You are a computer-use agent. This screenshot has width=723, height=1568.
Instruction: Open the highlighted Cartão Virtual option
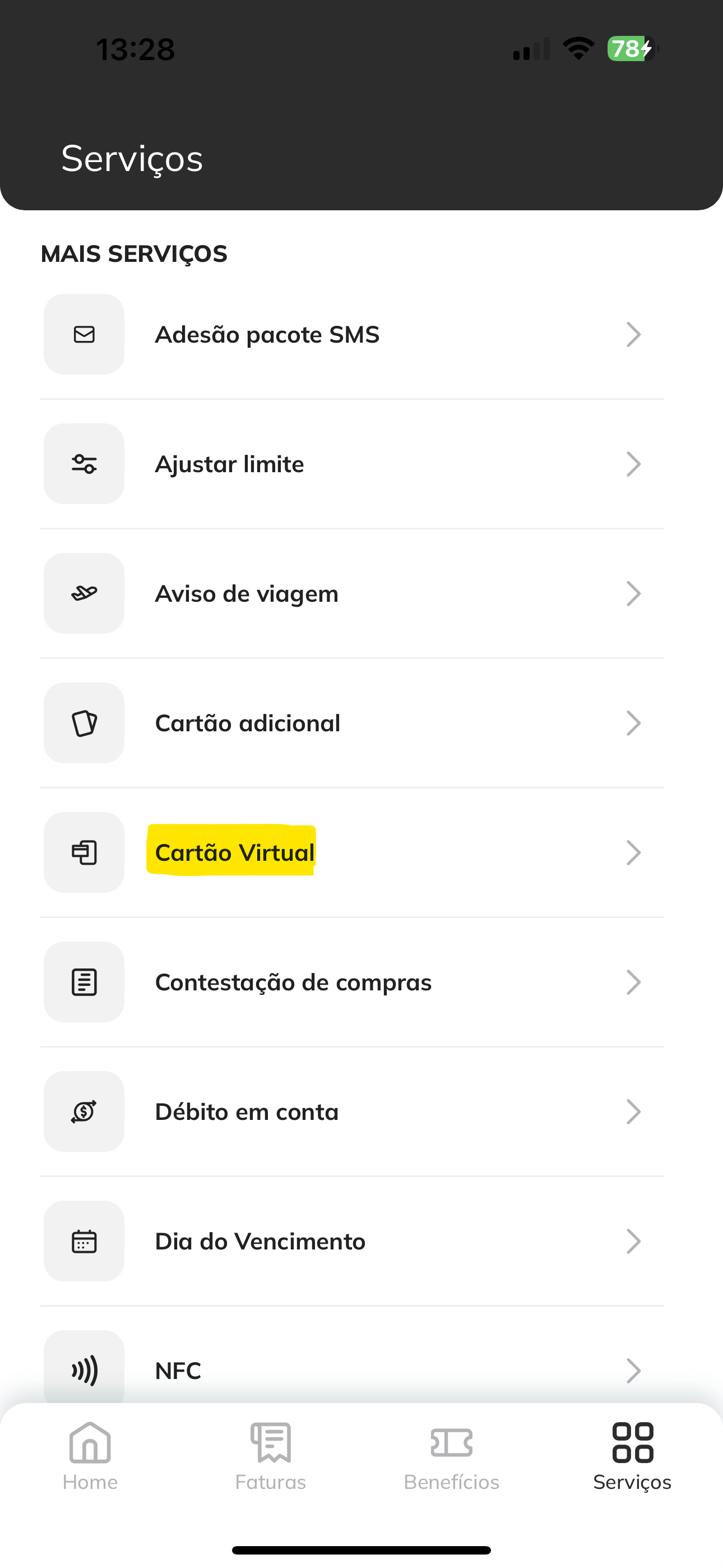tap(352, 852)
